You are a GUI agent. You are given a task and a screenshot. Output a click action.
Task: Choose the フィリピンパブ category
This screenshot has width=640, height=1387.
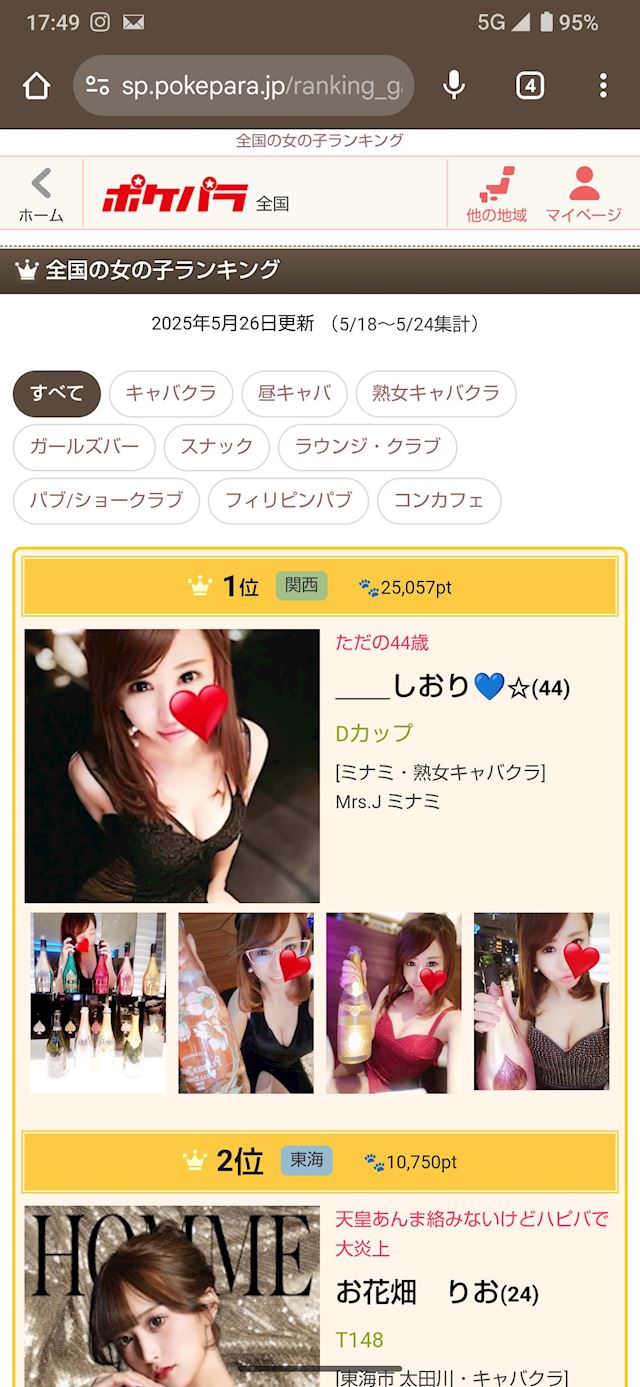tap(288, 501)
